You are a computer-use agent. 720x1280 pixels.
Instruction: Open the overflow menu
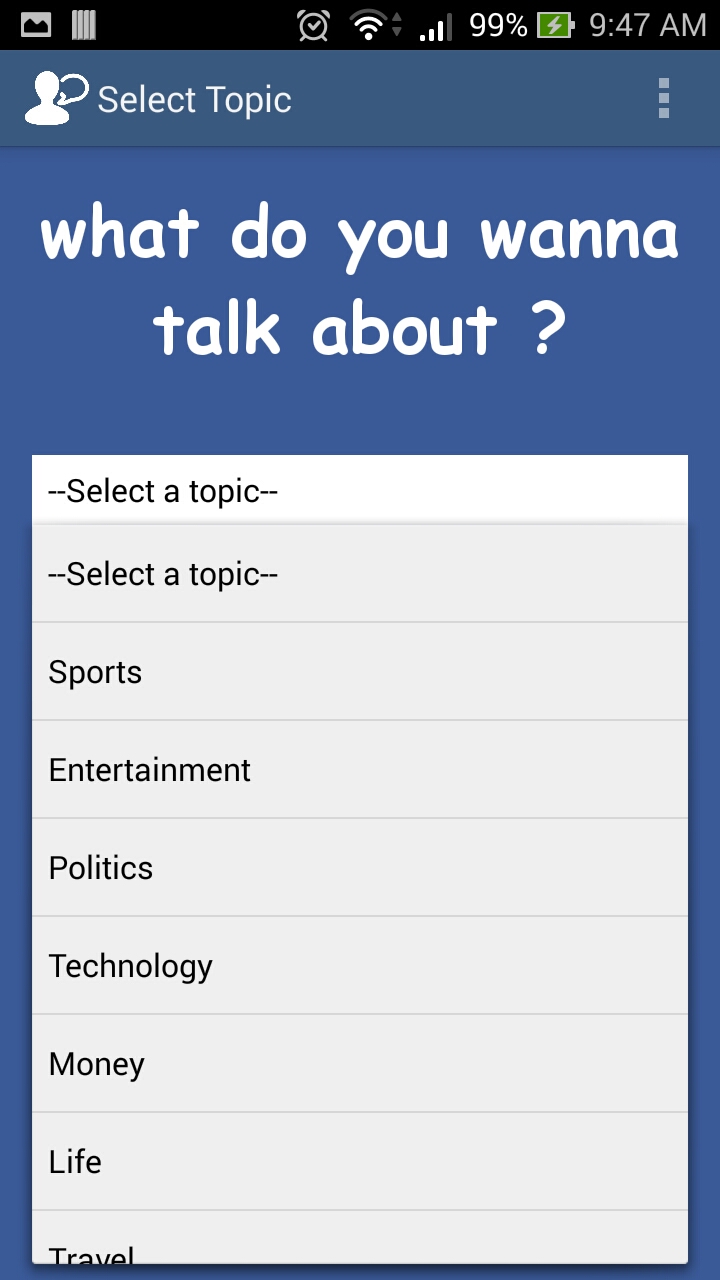pyautogui.click(x=663, y=99)
